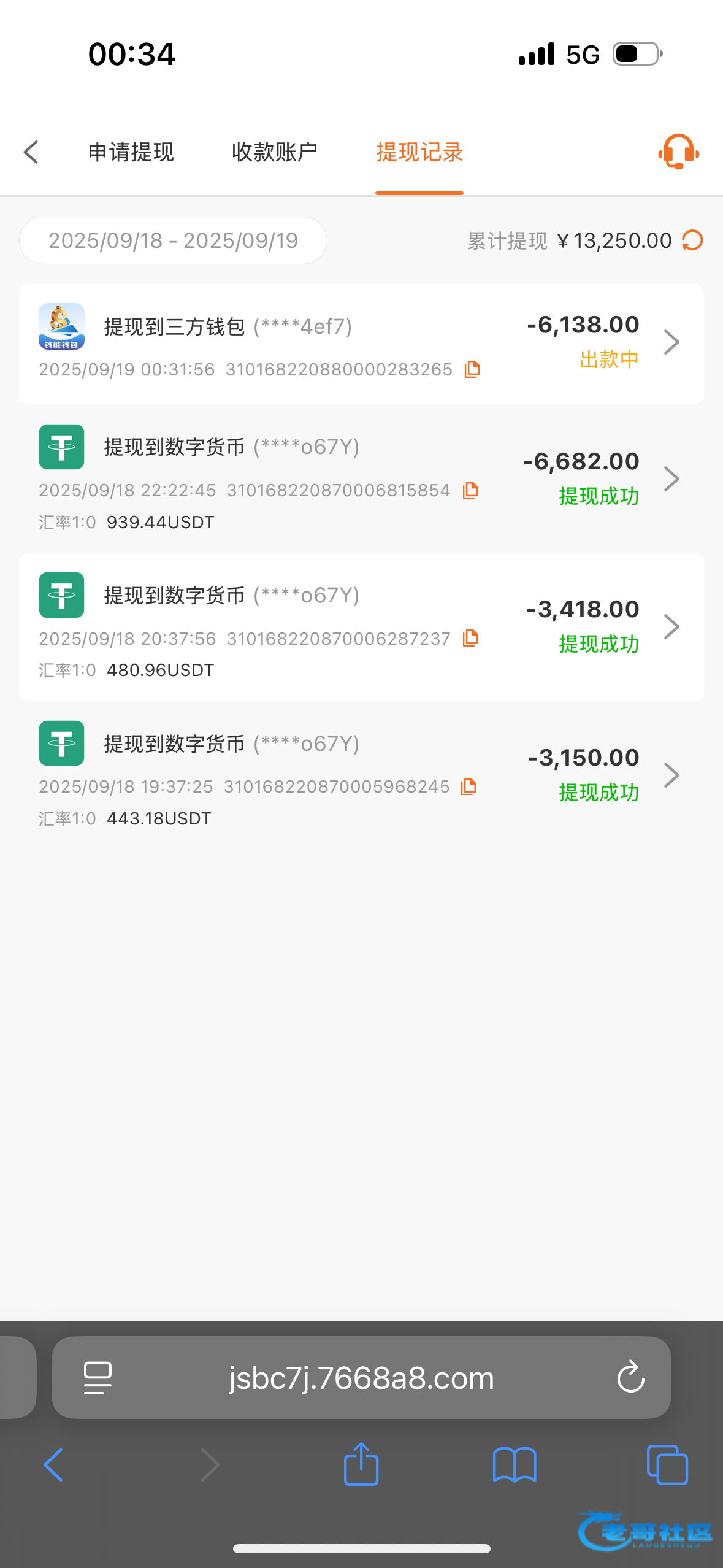This screenshot has width=723, height=1568.
Task: Contact customer service via headset icon
Action: point(678,152)
